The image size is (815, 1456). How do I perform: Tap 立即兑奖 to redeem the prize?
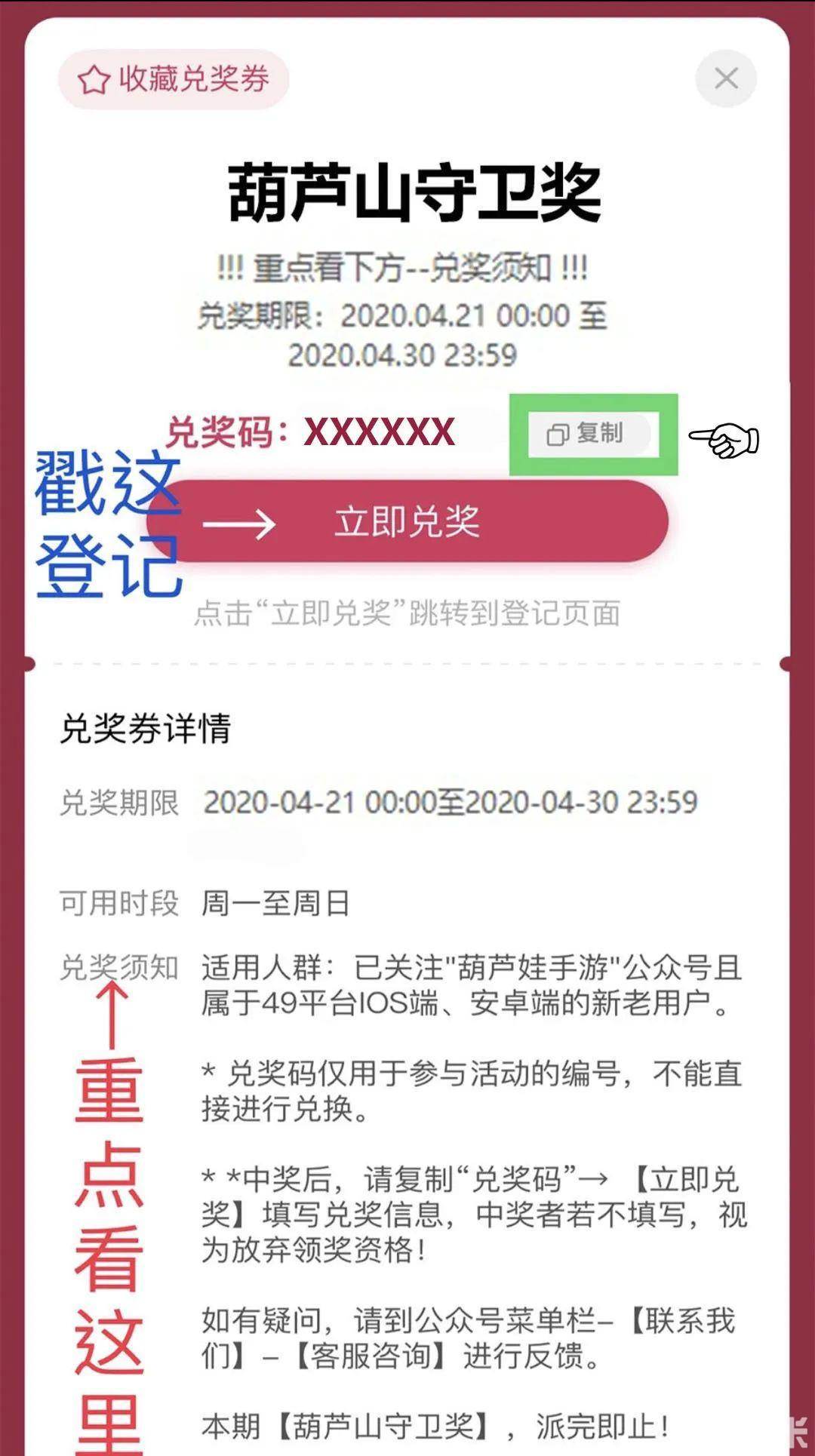click(407, 522)
